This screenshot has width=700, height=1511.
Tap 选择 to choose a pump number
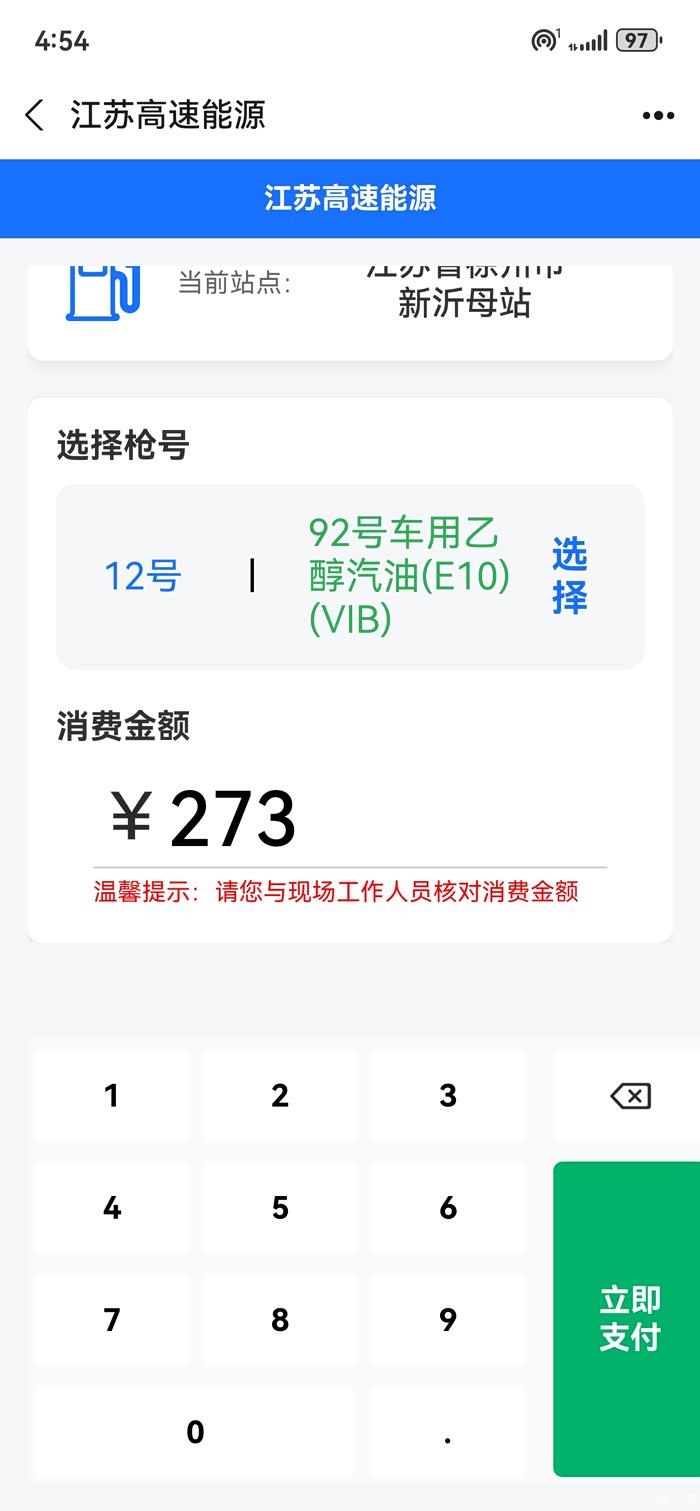tap(570, 576)
